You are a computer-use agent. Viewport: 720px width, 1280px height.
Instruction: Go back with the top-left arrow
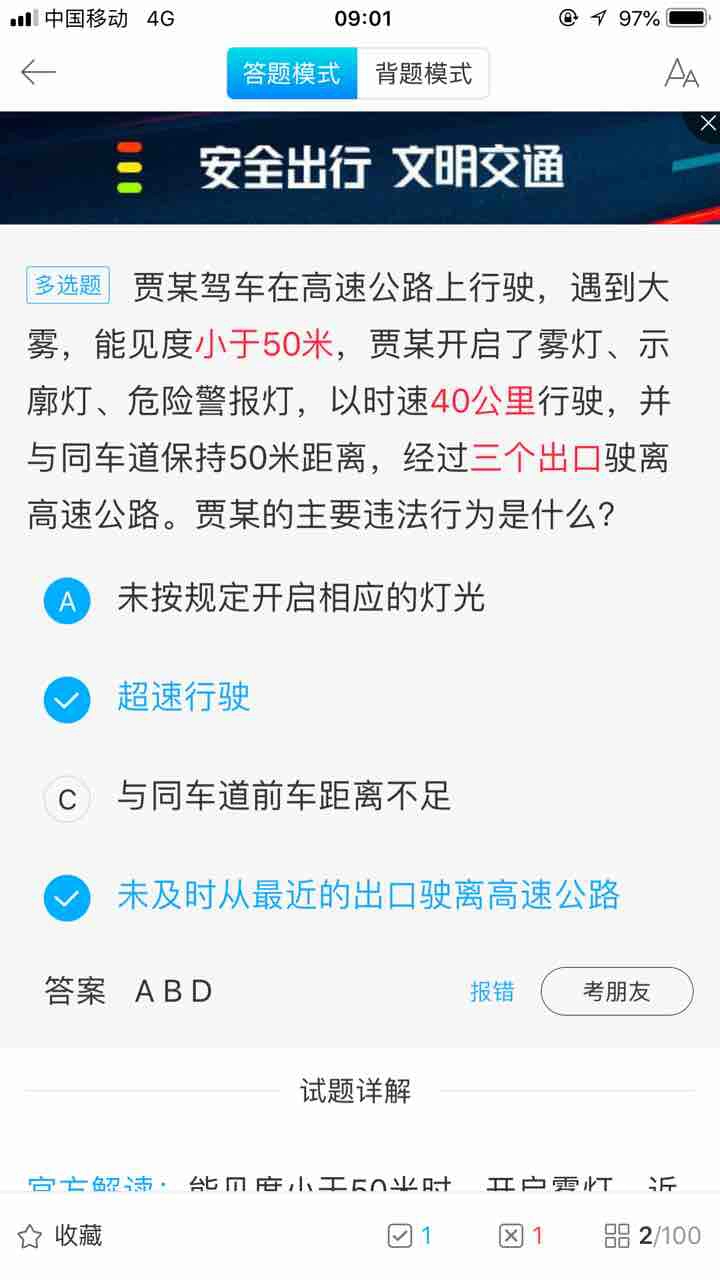point(38,73)
